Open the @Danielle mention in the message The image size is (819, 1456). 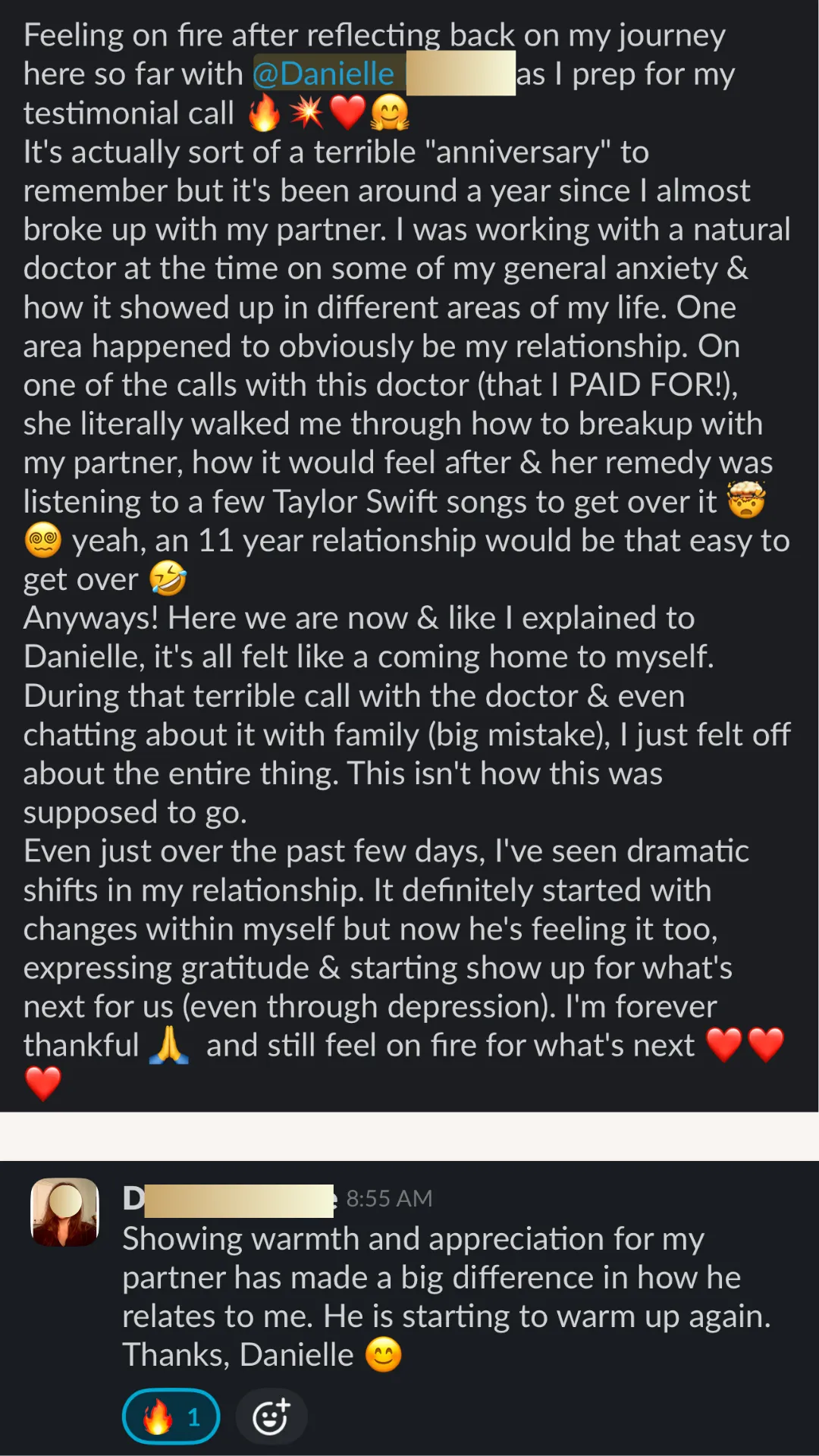click(x=324, y=74)
